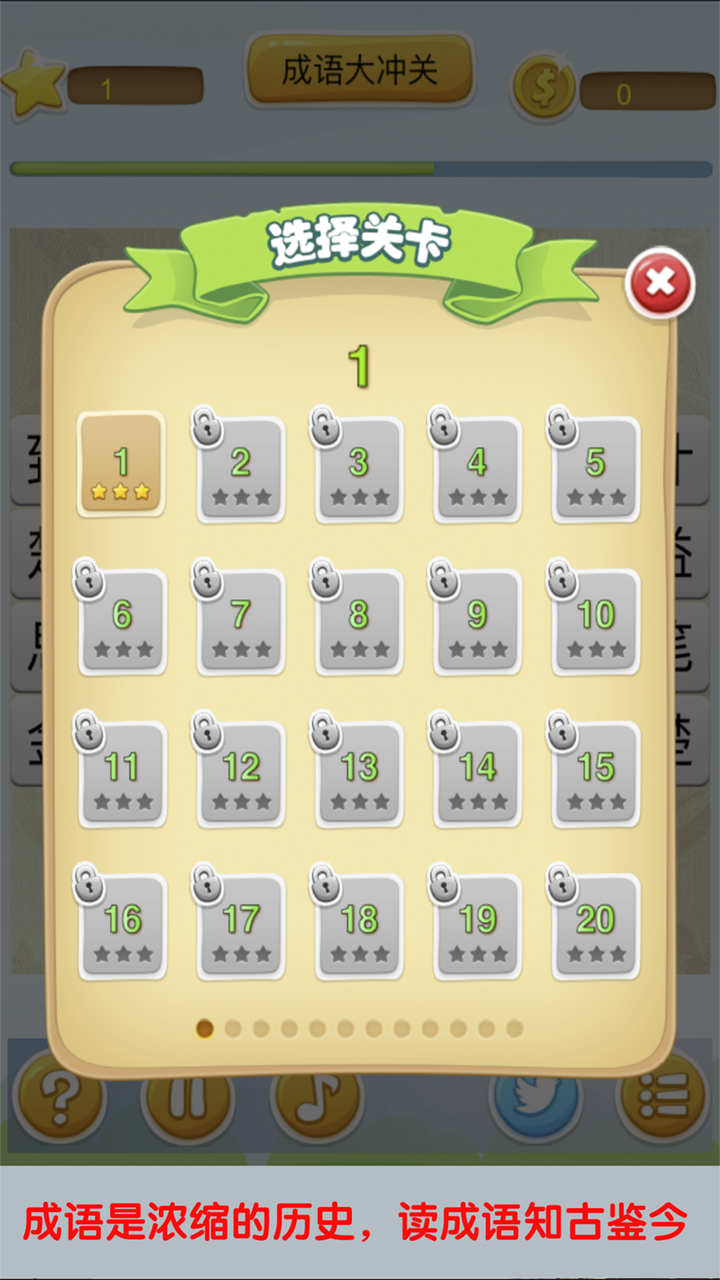Select locked level 20 tile
Screen dimensions: 720x1280
pos(596,926)
